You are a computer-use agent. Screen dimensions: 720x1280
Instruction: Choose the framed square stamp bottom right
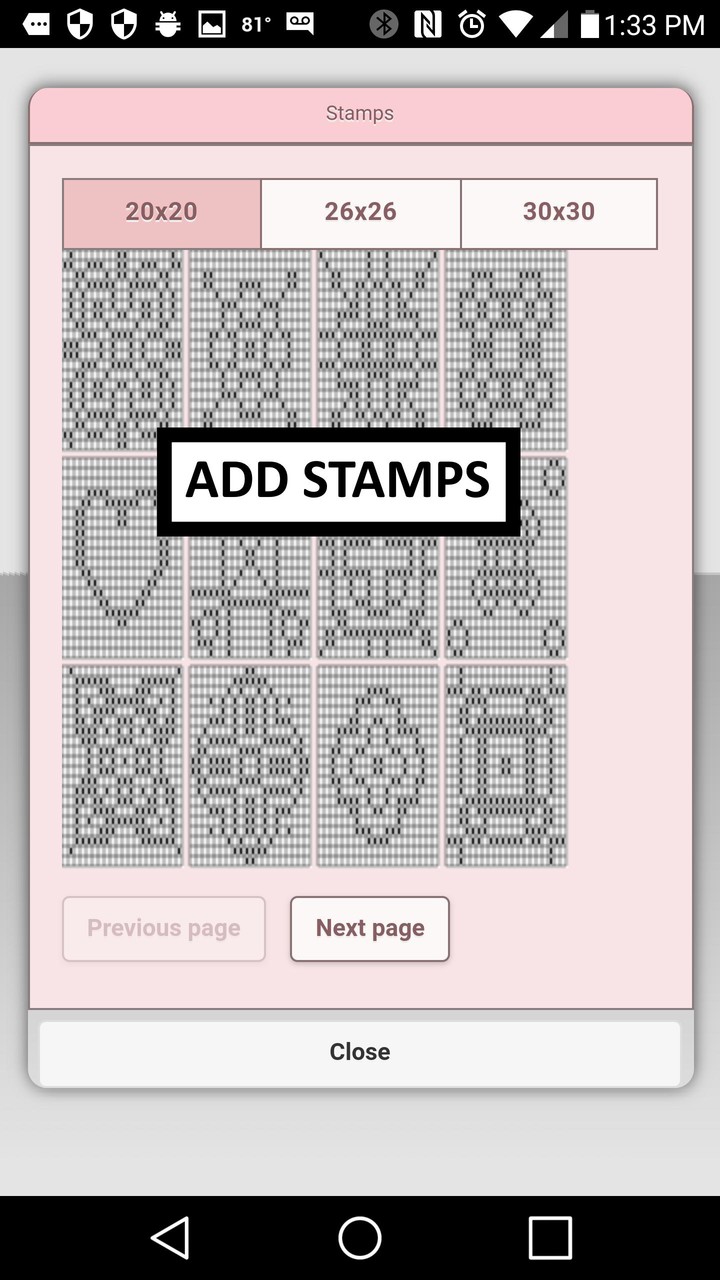pos(505,765)
